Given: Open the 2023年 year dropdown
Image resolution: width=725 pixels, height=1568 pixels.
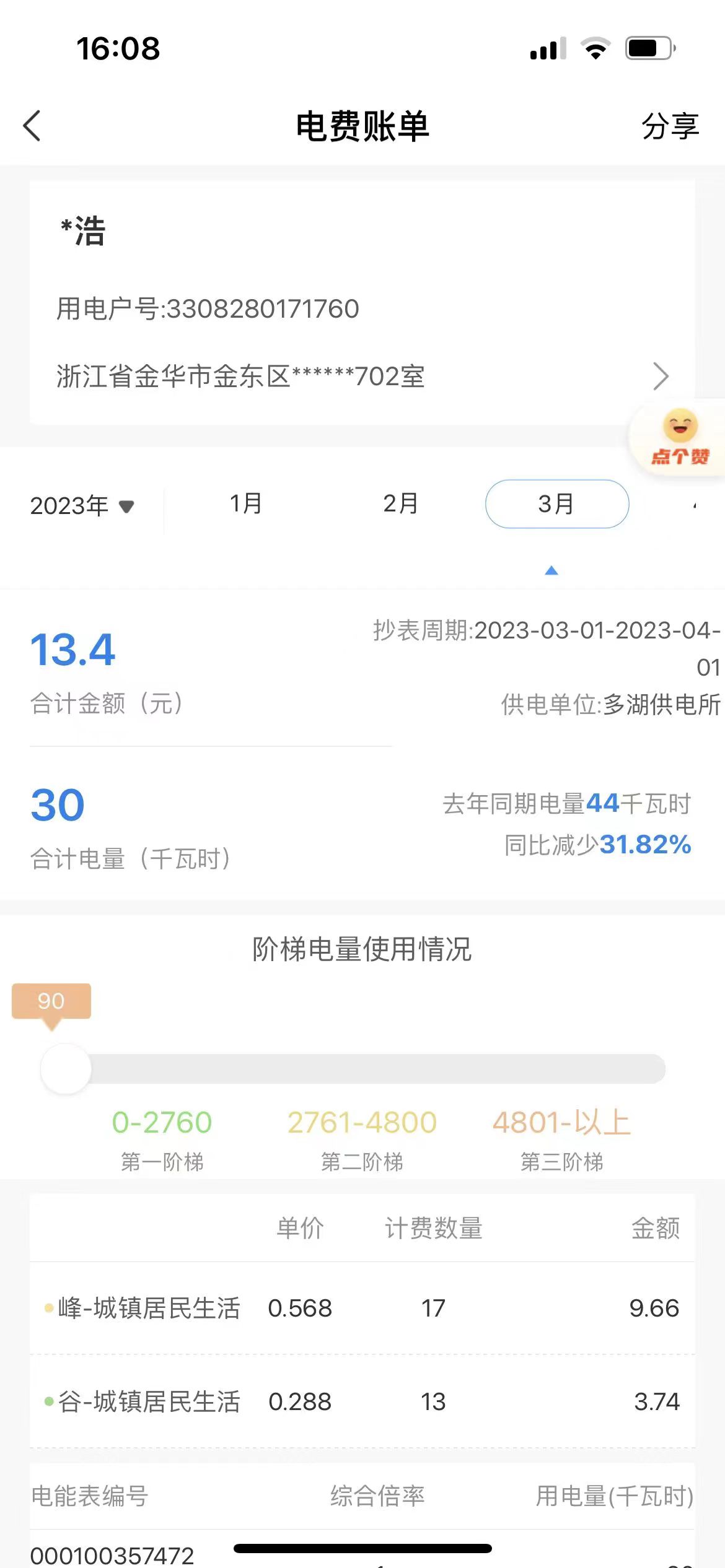Looking at the screenshot, I should point(82,506).
